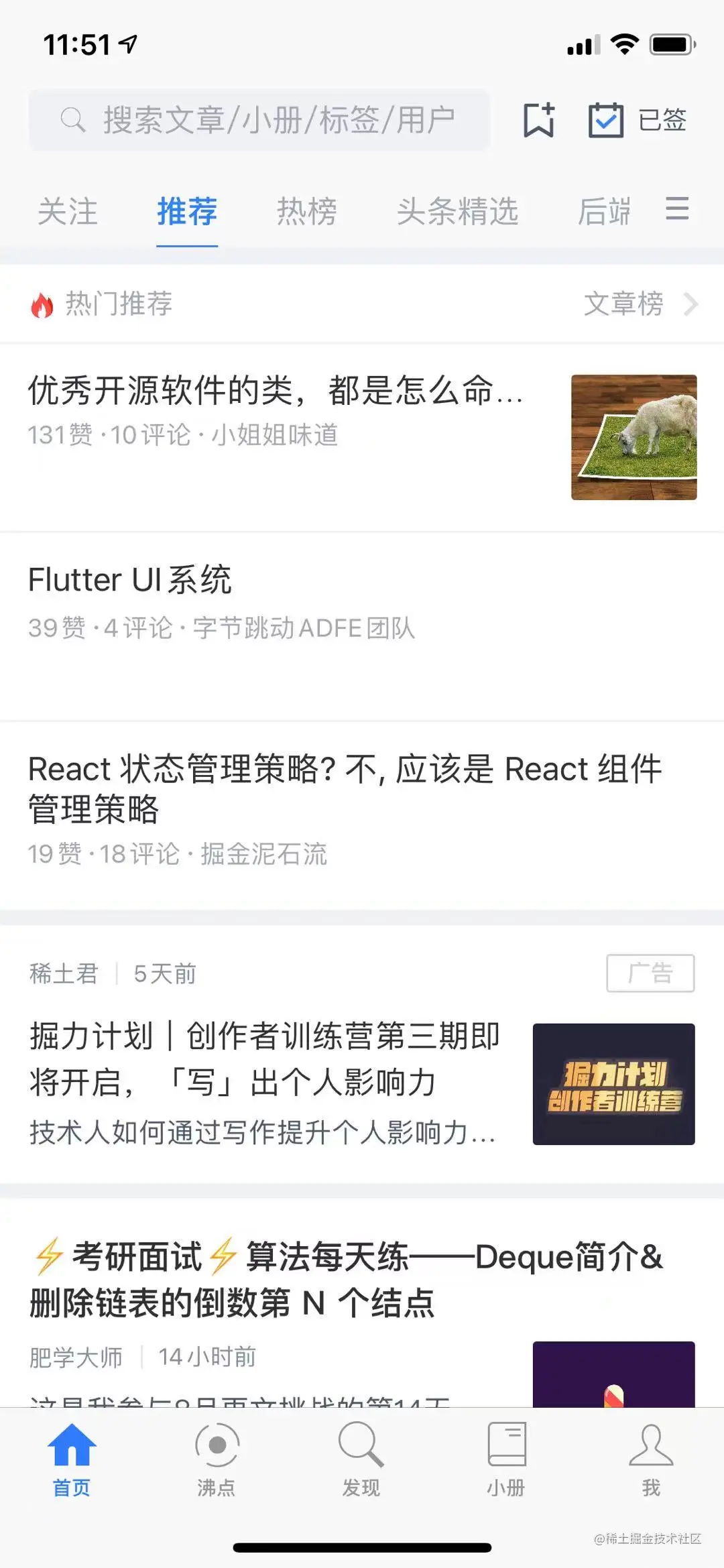Switch to the 后端 tab
The width and height of the screenshot is (724, 1568).
coord(603,212)
